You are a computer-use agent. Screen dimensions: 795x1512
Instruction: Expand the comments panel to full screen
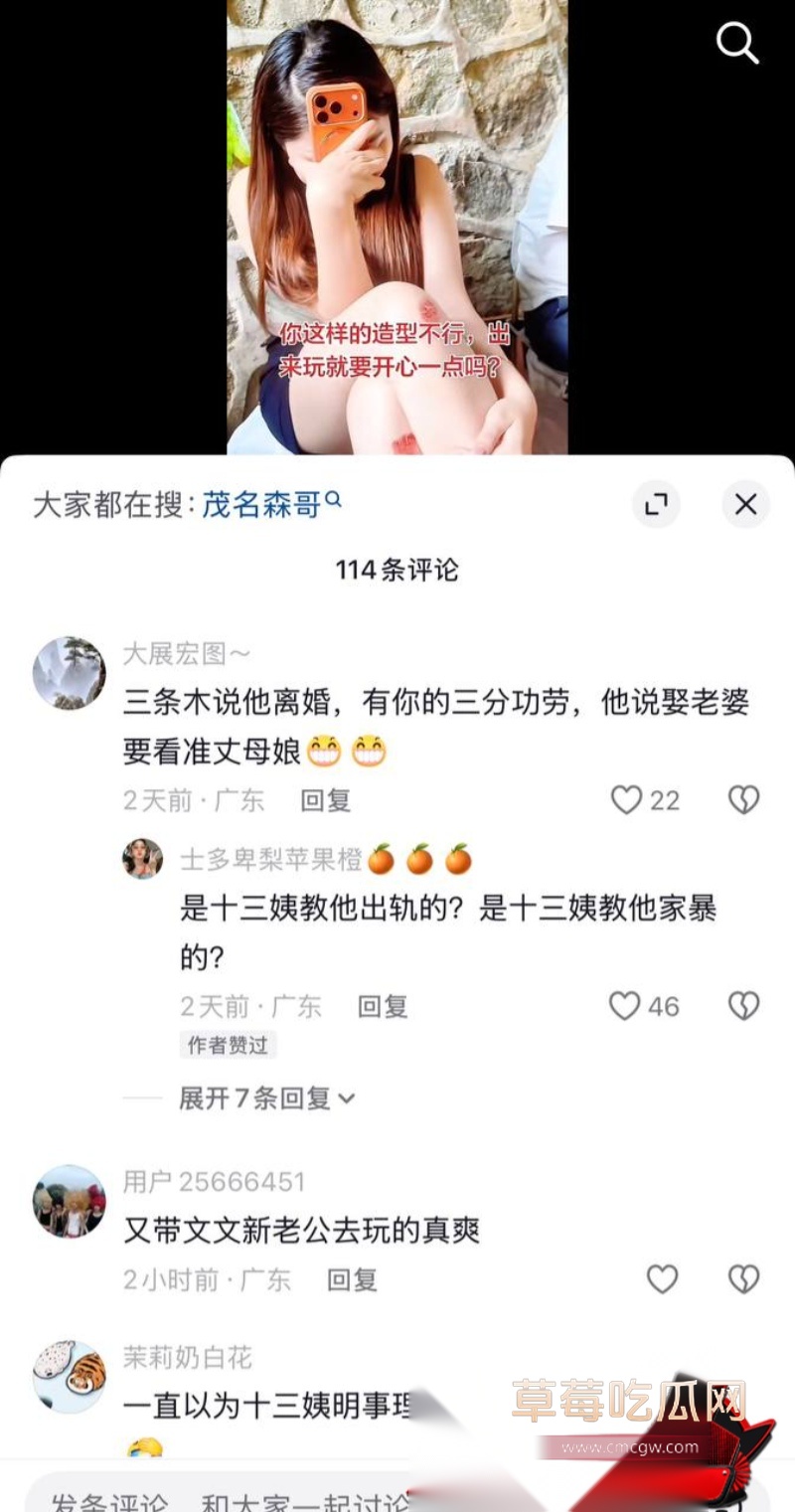click(x=656, y=504)
